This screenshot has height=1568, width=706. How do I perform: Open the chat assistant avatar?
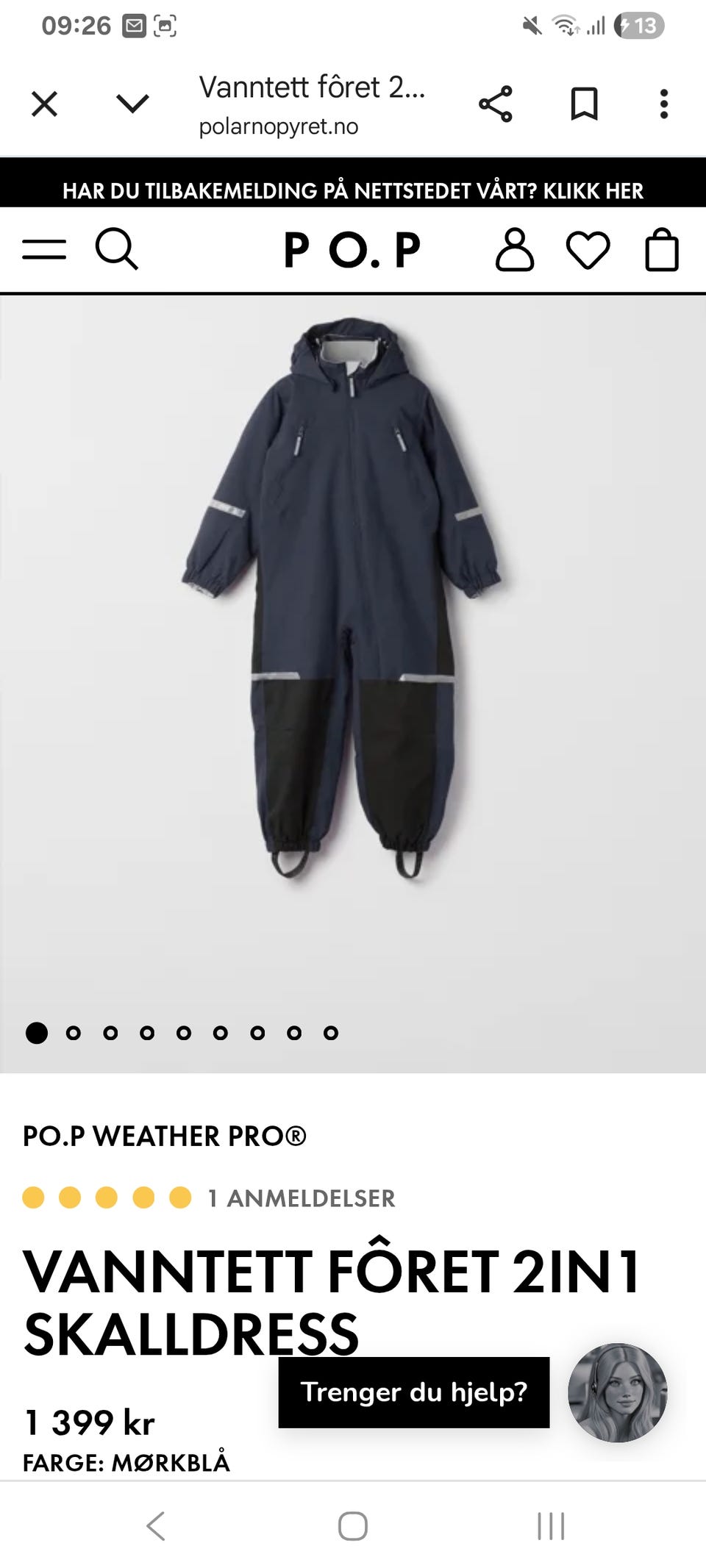tap(617, 1392)
